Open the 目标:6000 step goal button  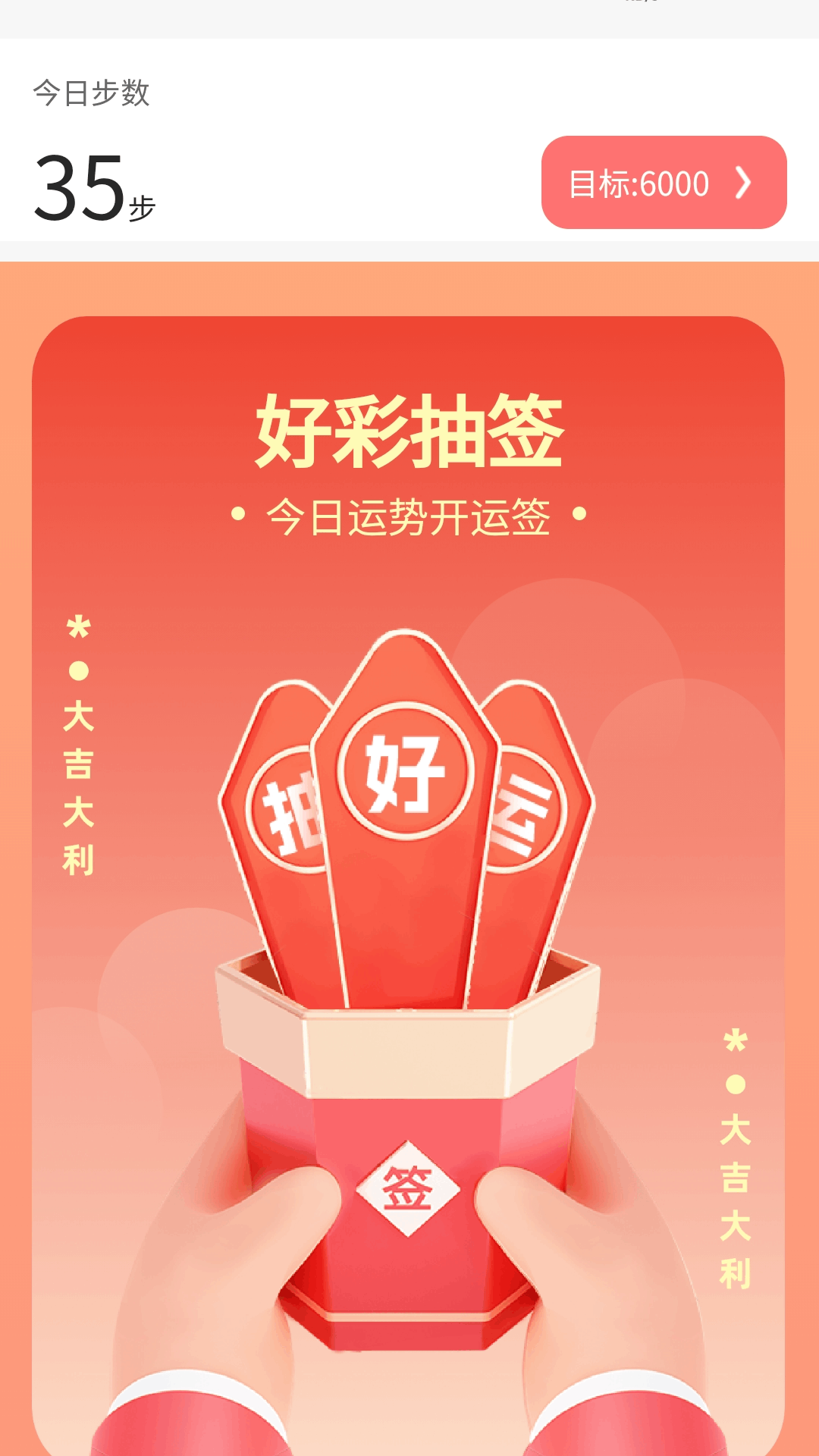tap(664, 183)
